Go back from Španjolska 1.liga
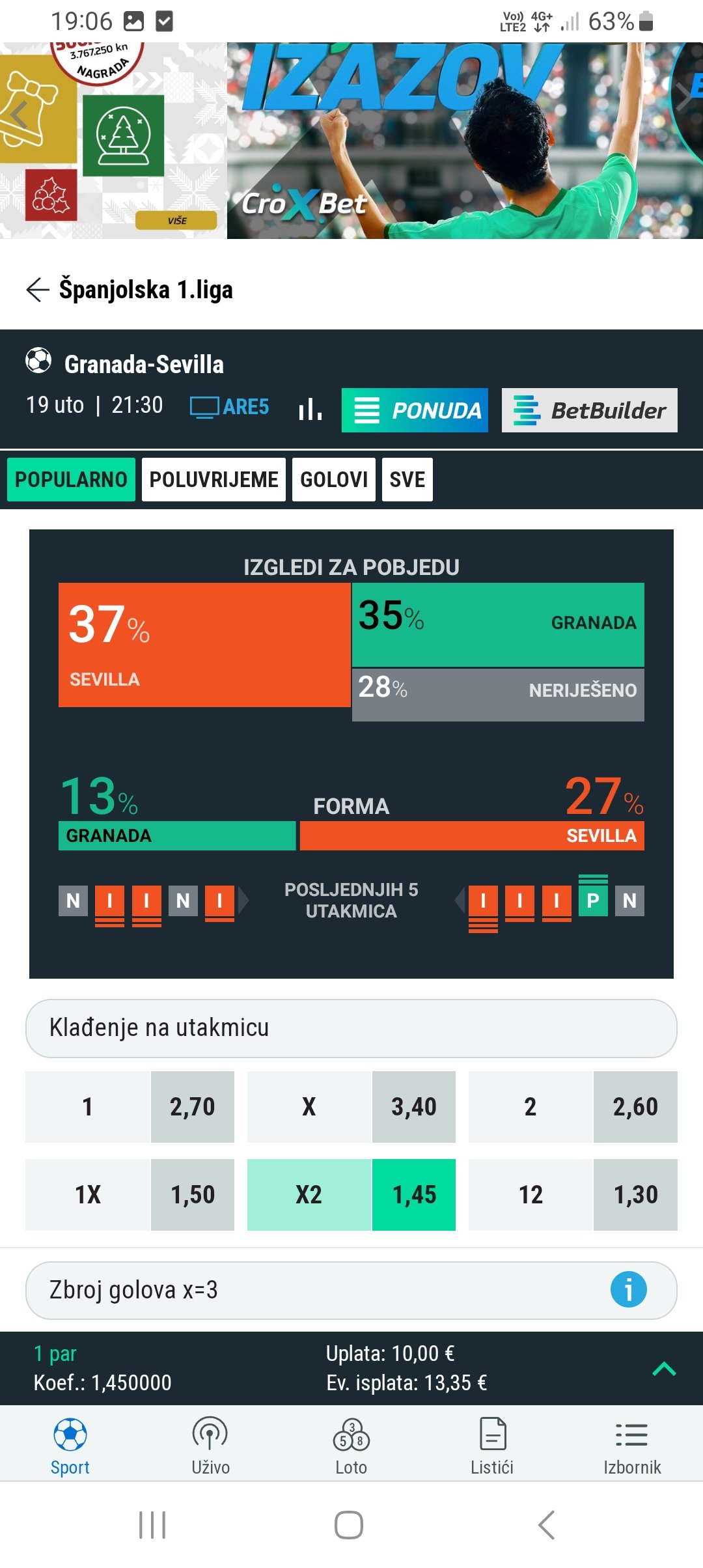This screenshot has height=1568, width=703. pos(38,290)
